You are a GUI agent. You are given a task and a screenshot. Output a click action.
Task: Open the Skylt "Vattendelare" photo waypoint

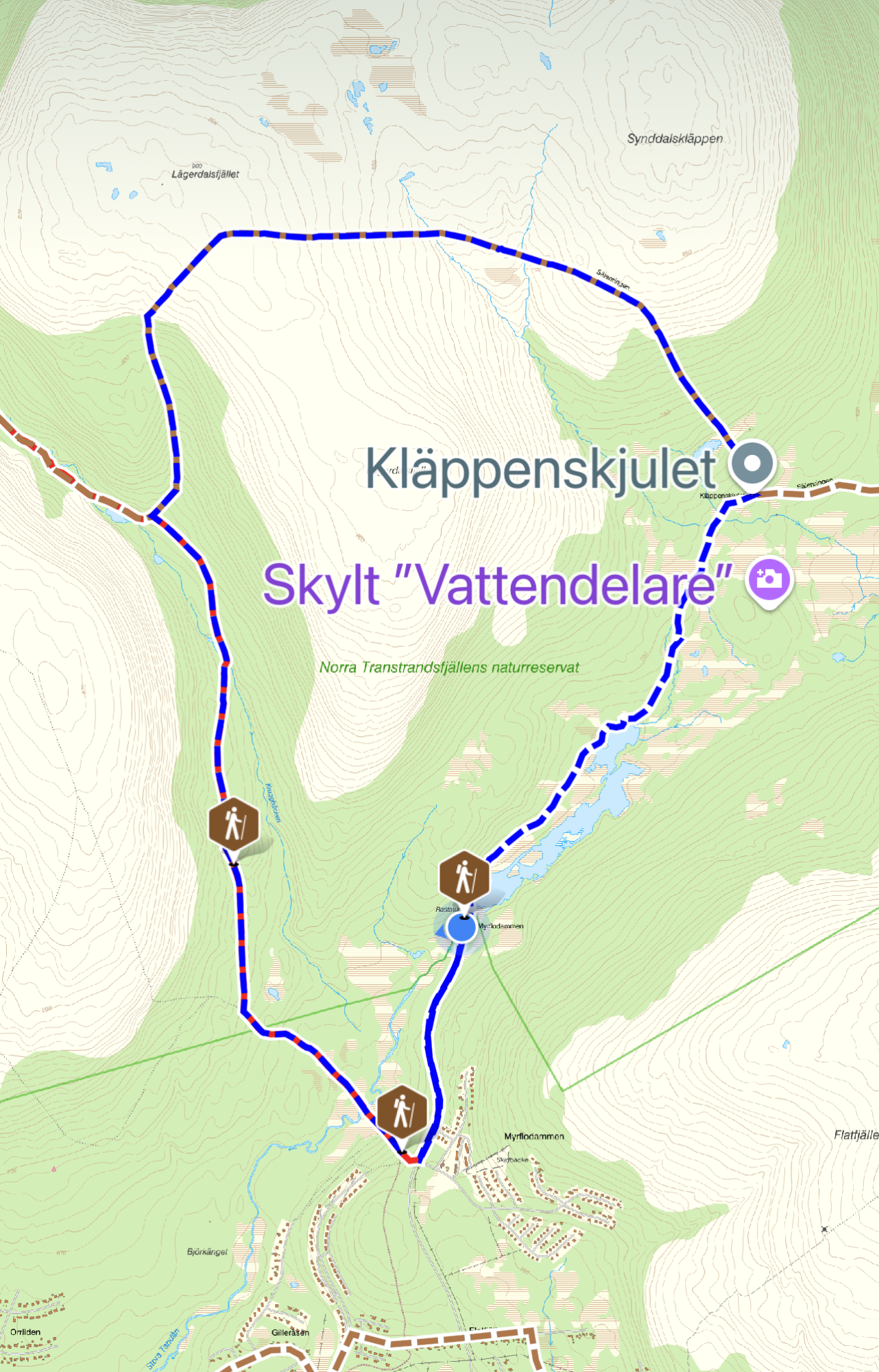point(769,580)
